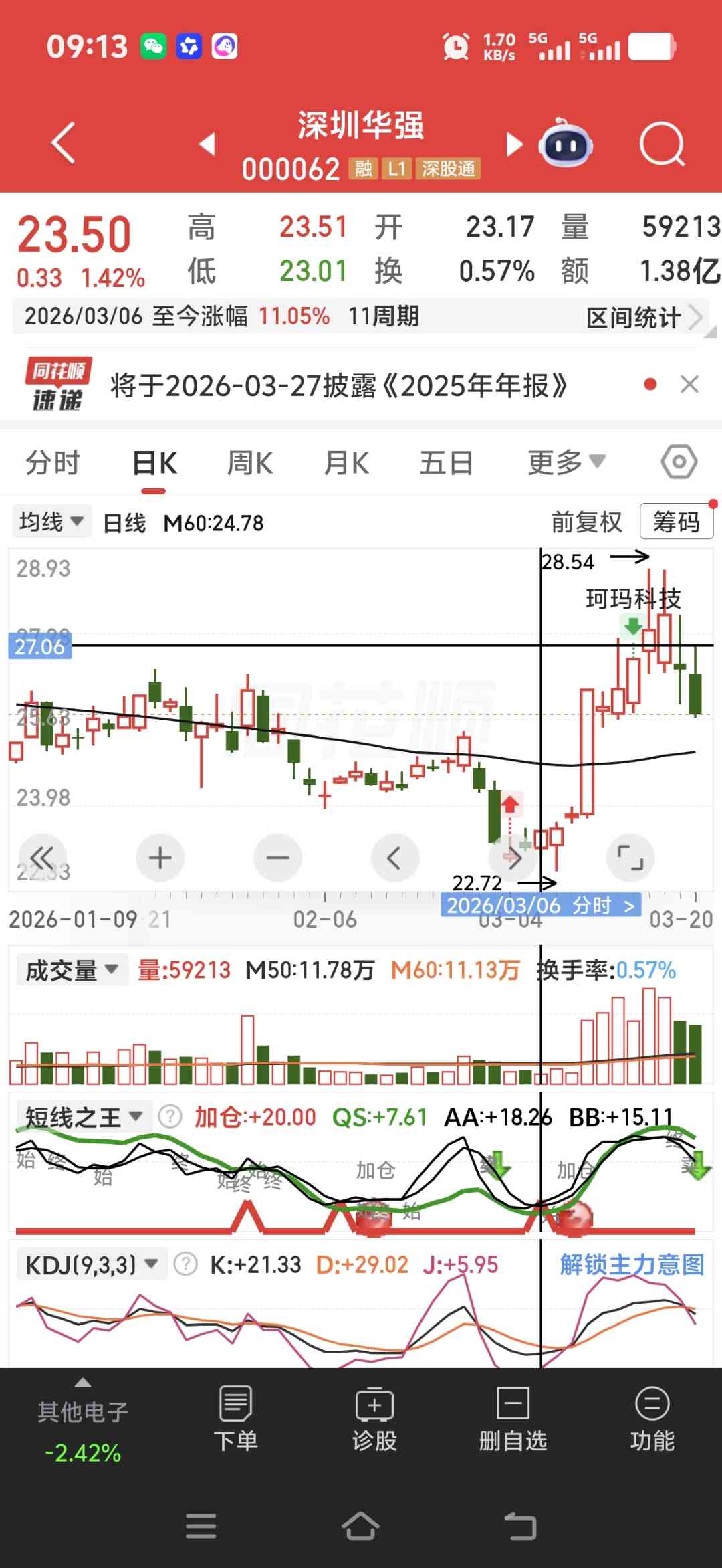
Task: Open chart settings hexagon icon
Action: tap(679, 462)
